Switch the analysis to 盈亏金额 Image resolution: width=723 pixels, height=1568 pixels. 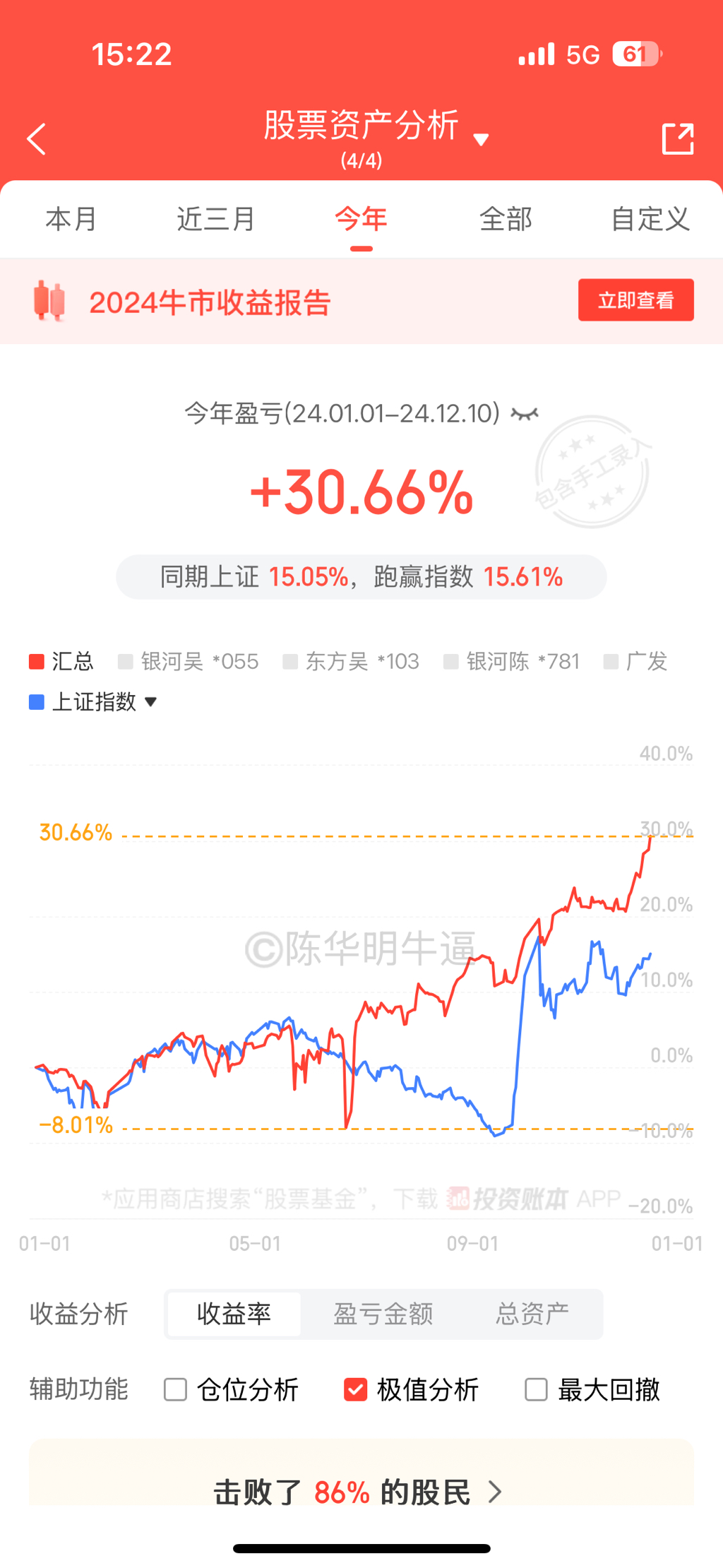pos(383,1314)
